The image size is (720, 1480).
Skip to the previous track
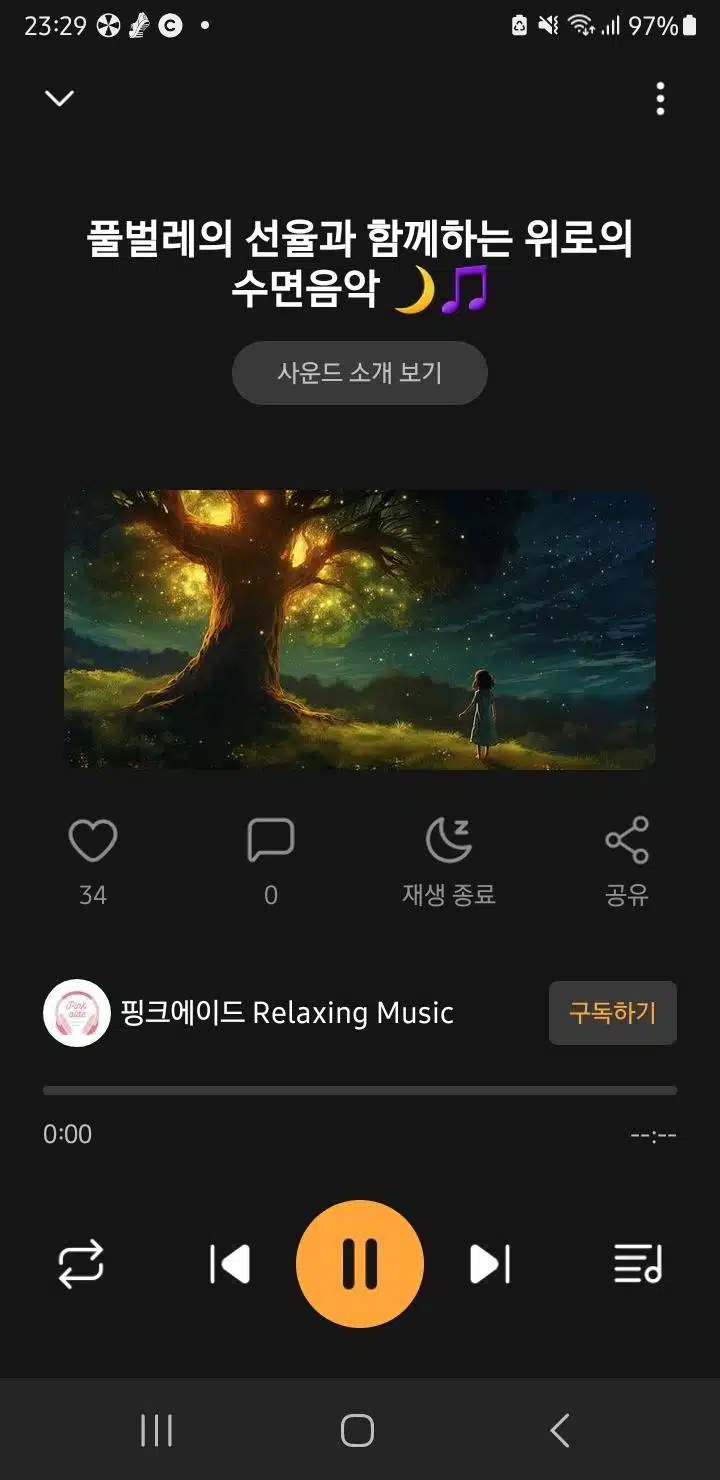230,1264
